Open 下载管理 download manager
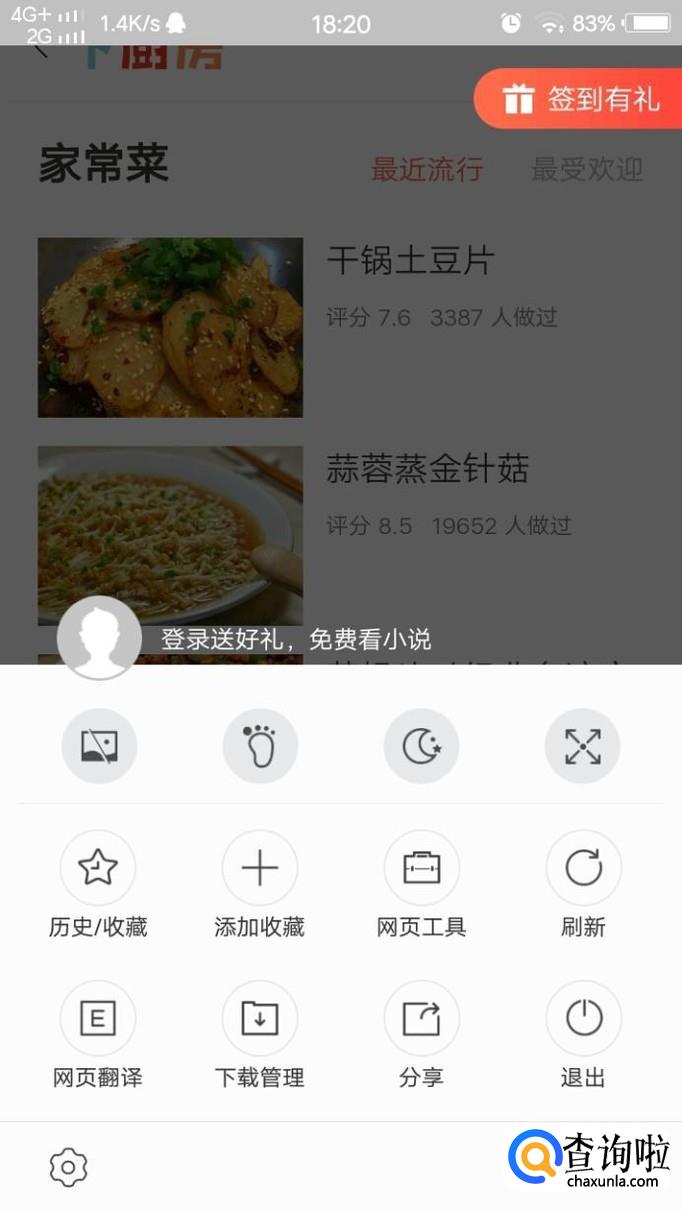The height and width of the screenshot is (1212, 682). pyautogui.click(x=260, y=1019)
